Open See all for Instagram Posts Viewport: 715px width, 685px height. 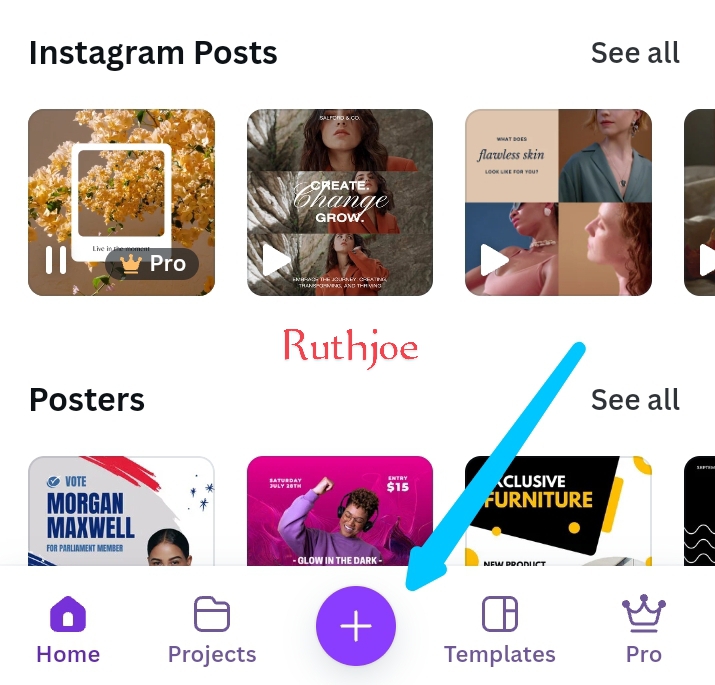click(x=635, y=53)
